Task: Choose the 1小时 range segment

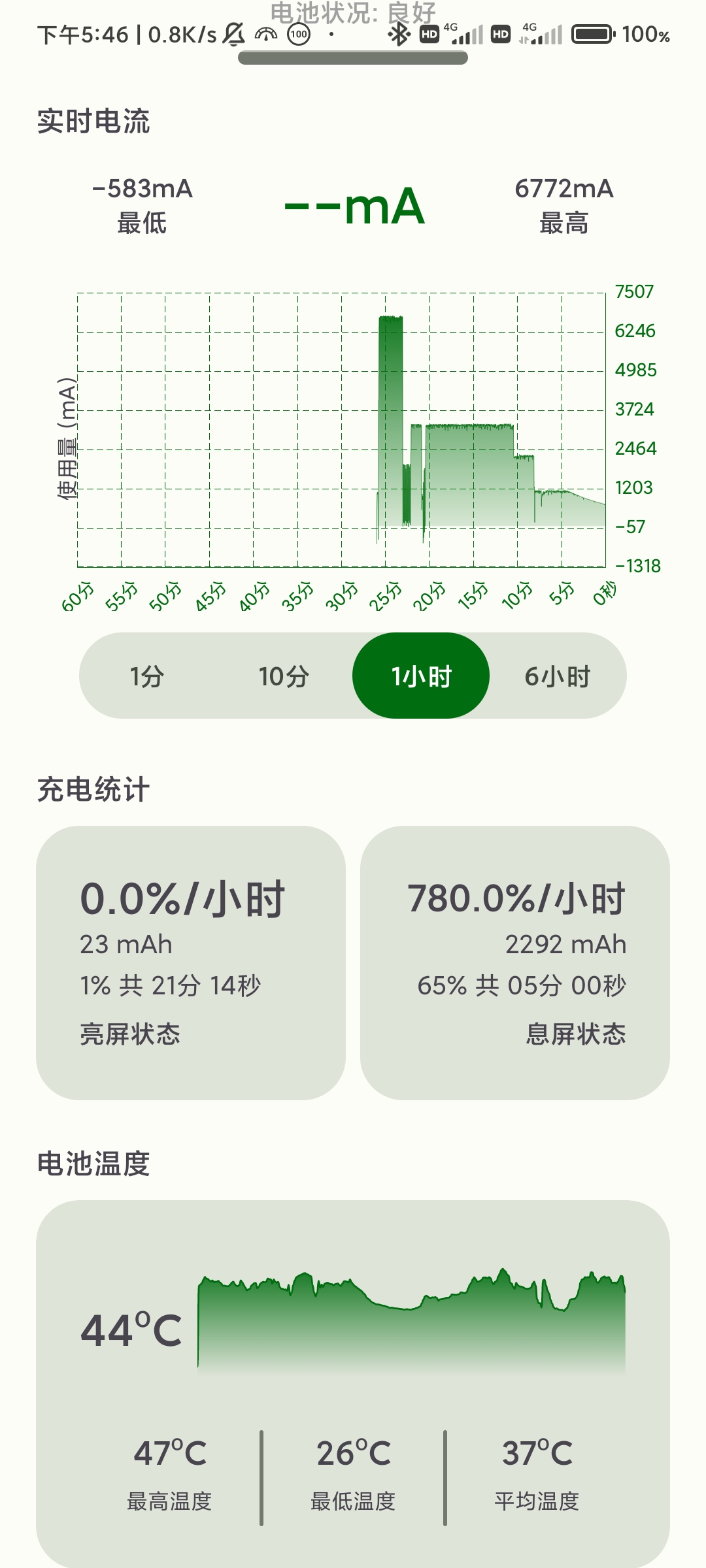Action: point(421,676)
